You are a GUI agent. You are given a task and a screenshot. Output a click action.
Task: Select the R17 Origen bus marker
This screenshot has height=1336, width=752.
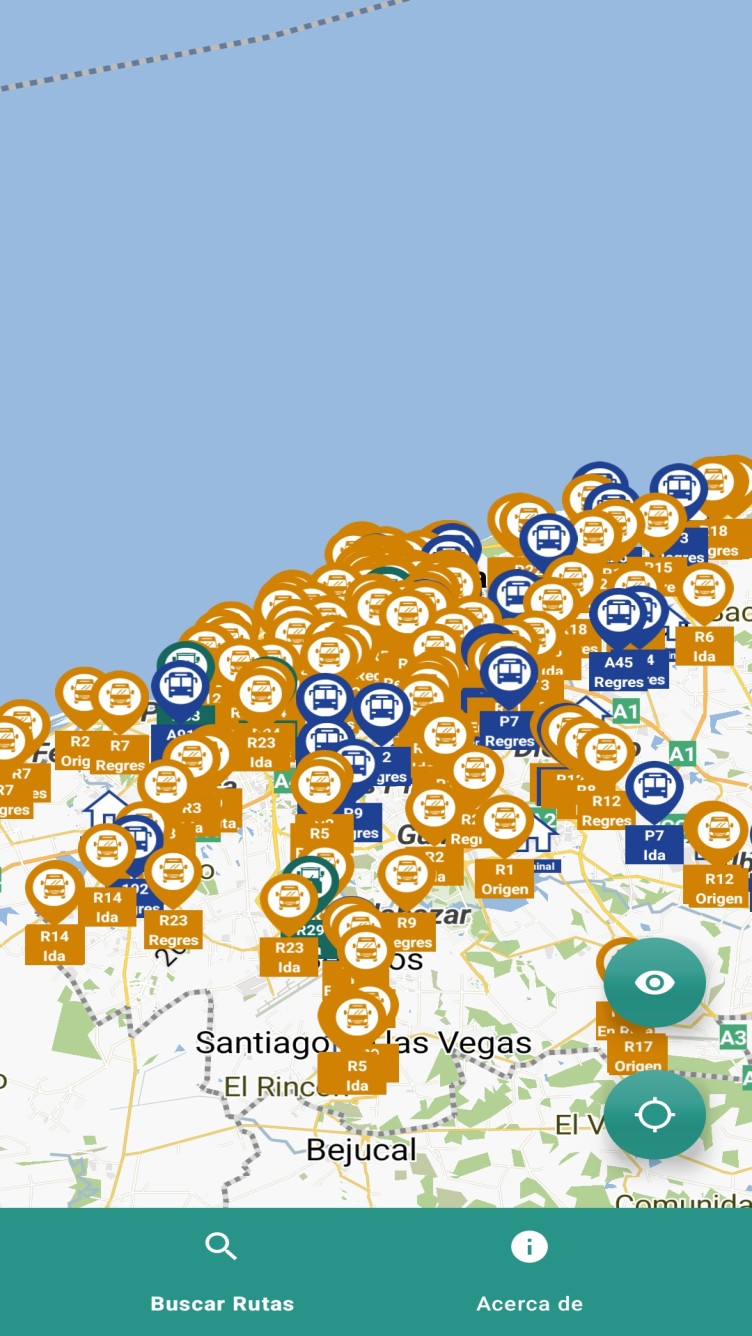pyautogui.click(x=637, y=1055)
